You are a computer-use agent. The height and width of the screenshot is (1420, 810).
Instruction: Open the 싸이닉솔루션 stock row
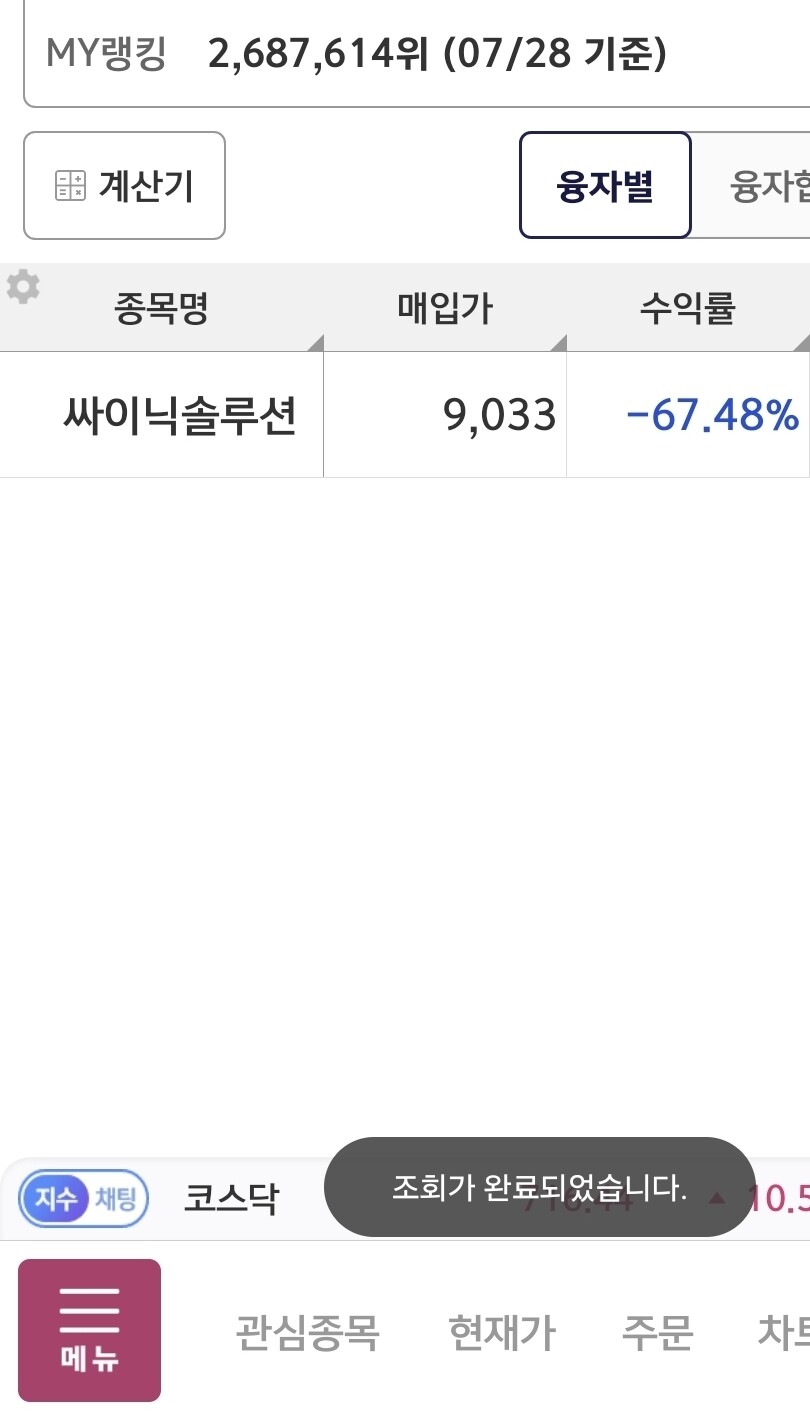(x=405, y=415)
